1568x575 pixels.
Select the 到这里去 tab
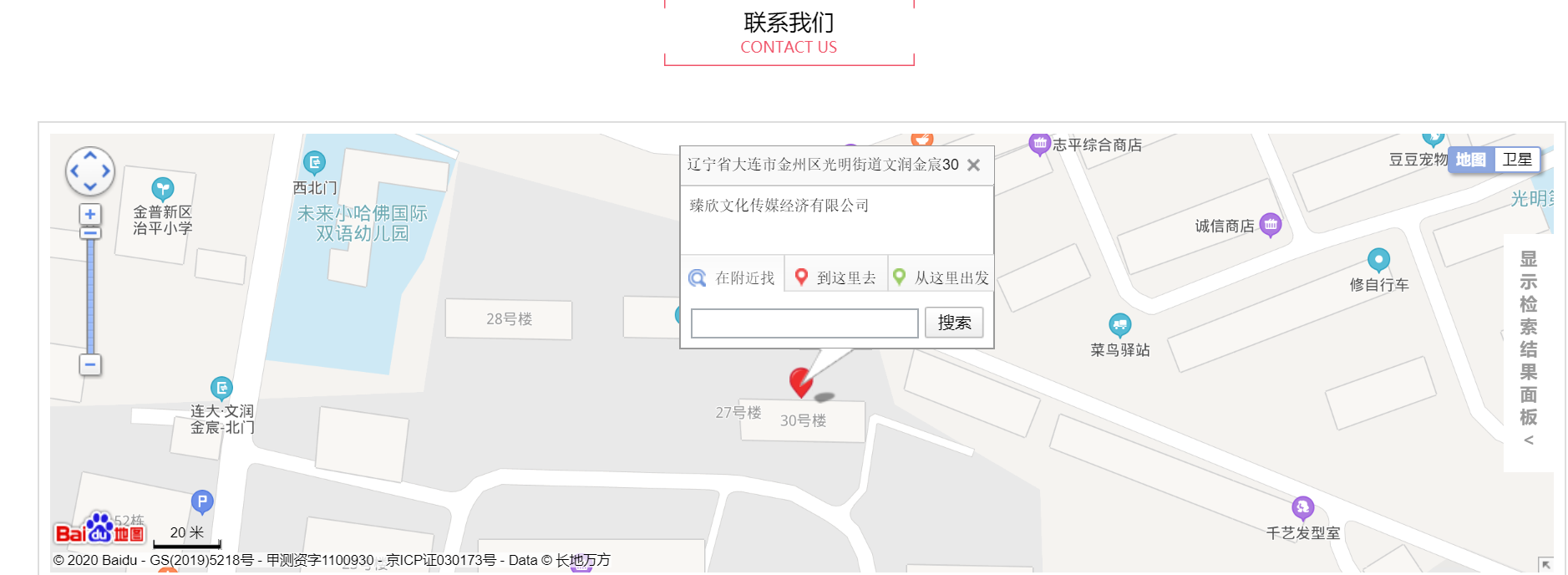coord(835,277)
